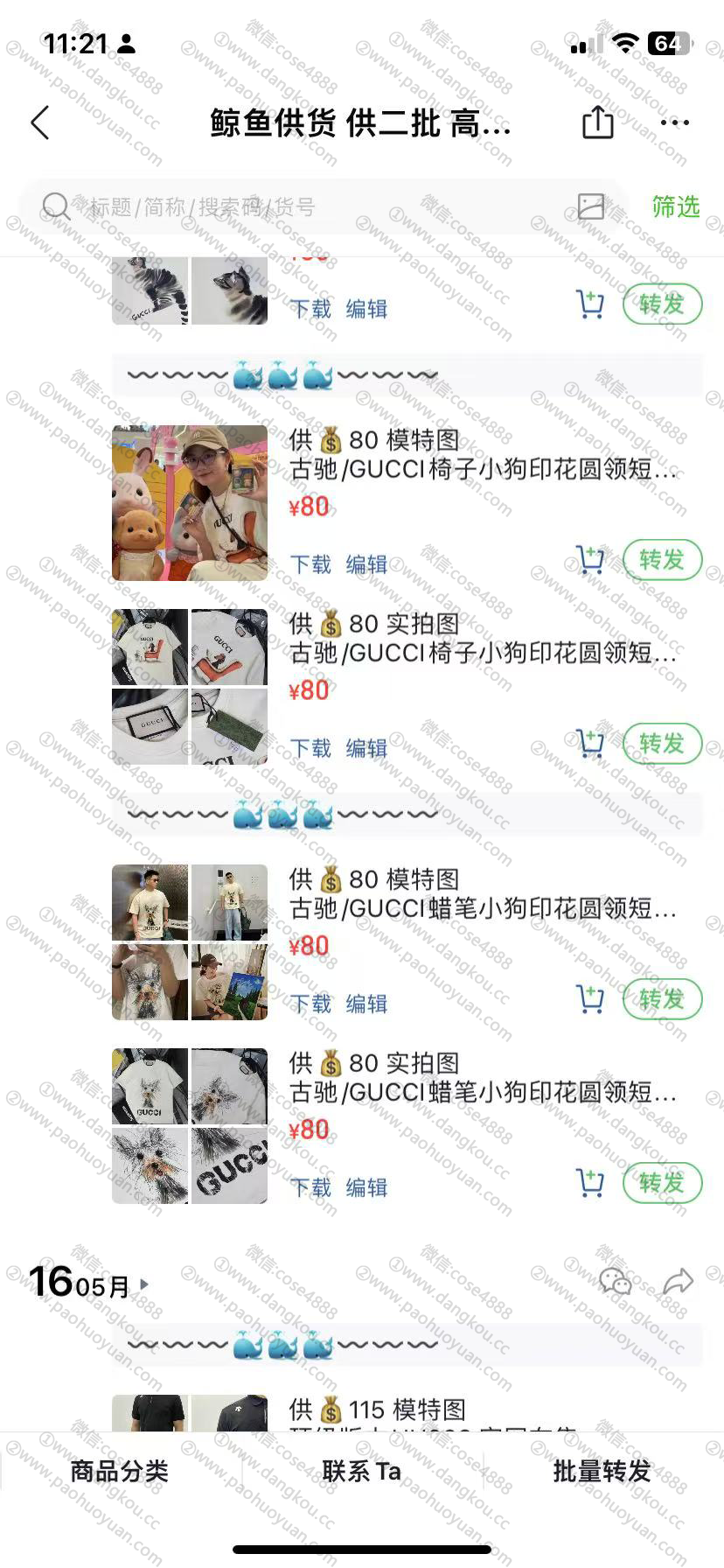Forward the 16 05月 group with arrow icon
This screenshot has width=724, height=1568.
678,1283
